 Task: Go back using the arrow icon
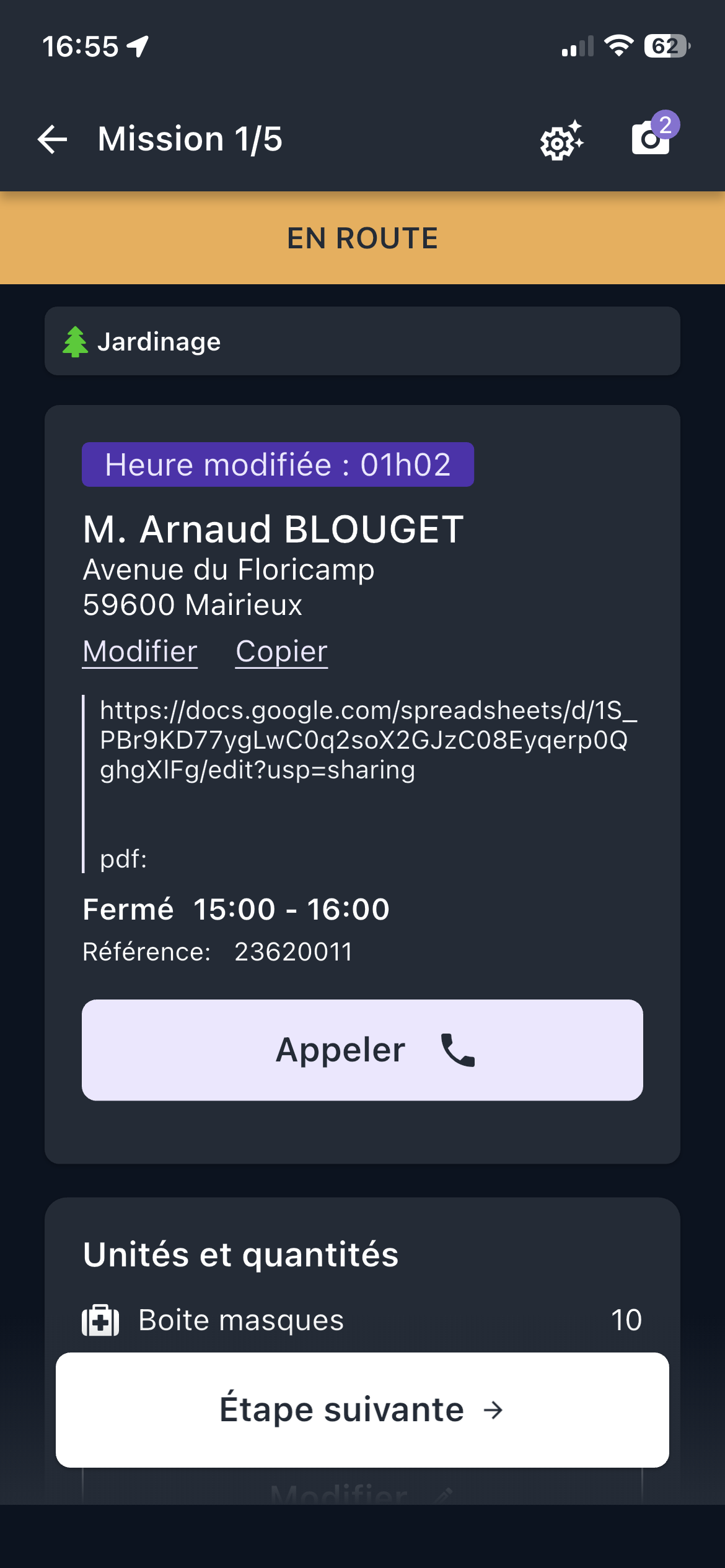coord(53,139)
